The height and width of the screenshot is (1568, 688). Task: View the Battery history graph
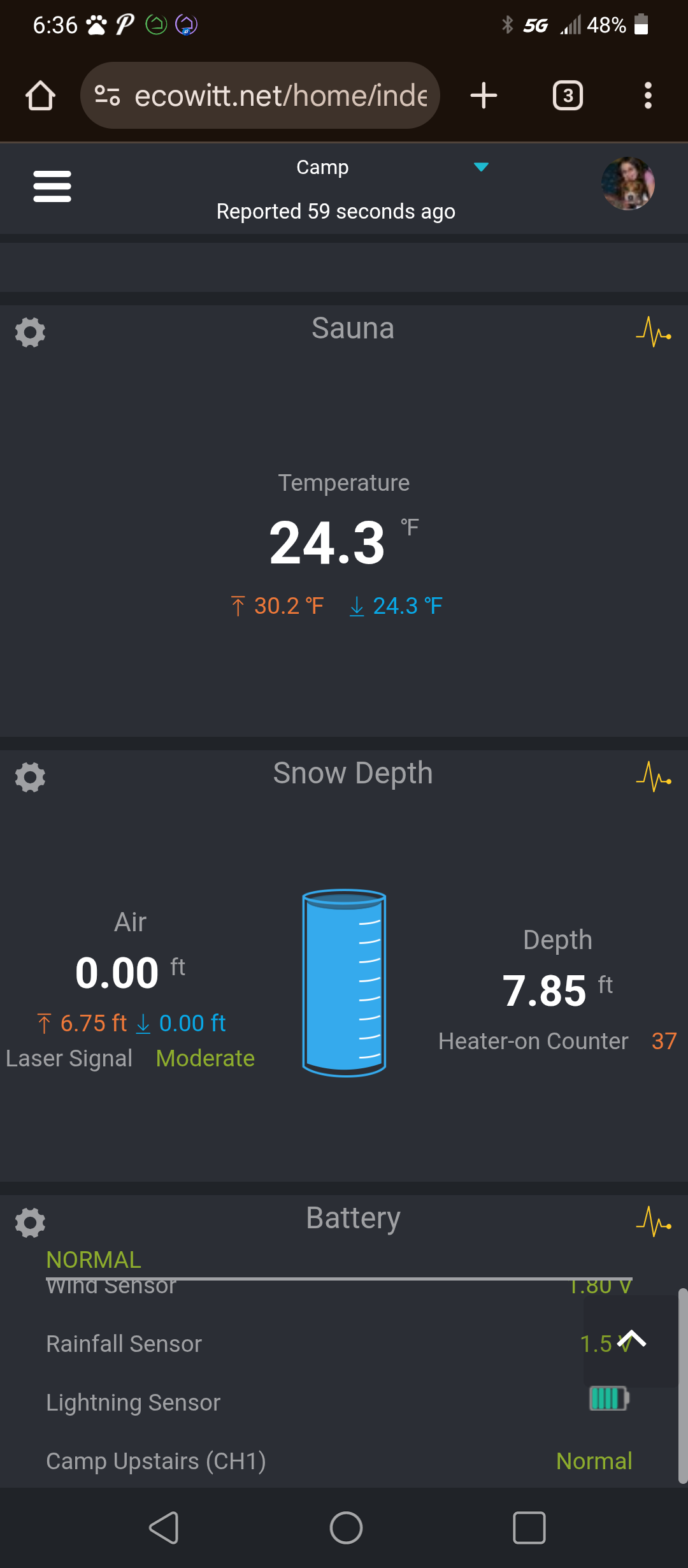(653, 1222)
